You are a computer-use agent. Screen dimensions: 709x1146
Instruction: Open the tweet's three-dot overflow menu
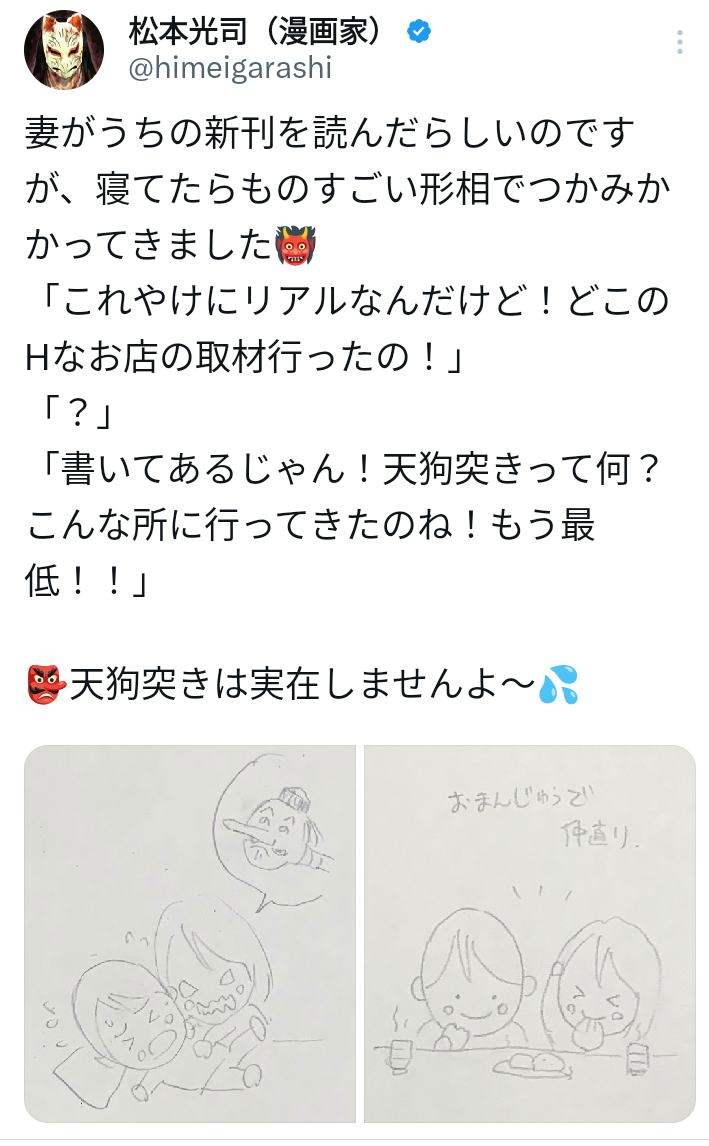[x=680, y=42]
